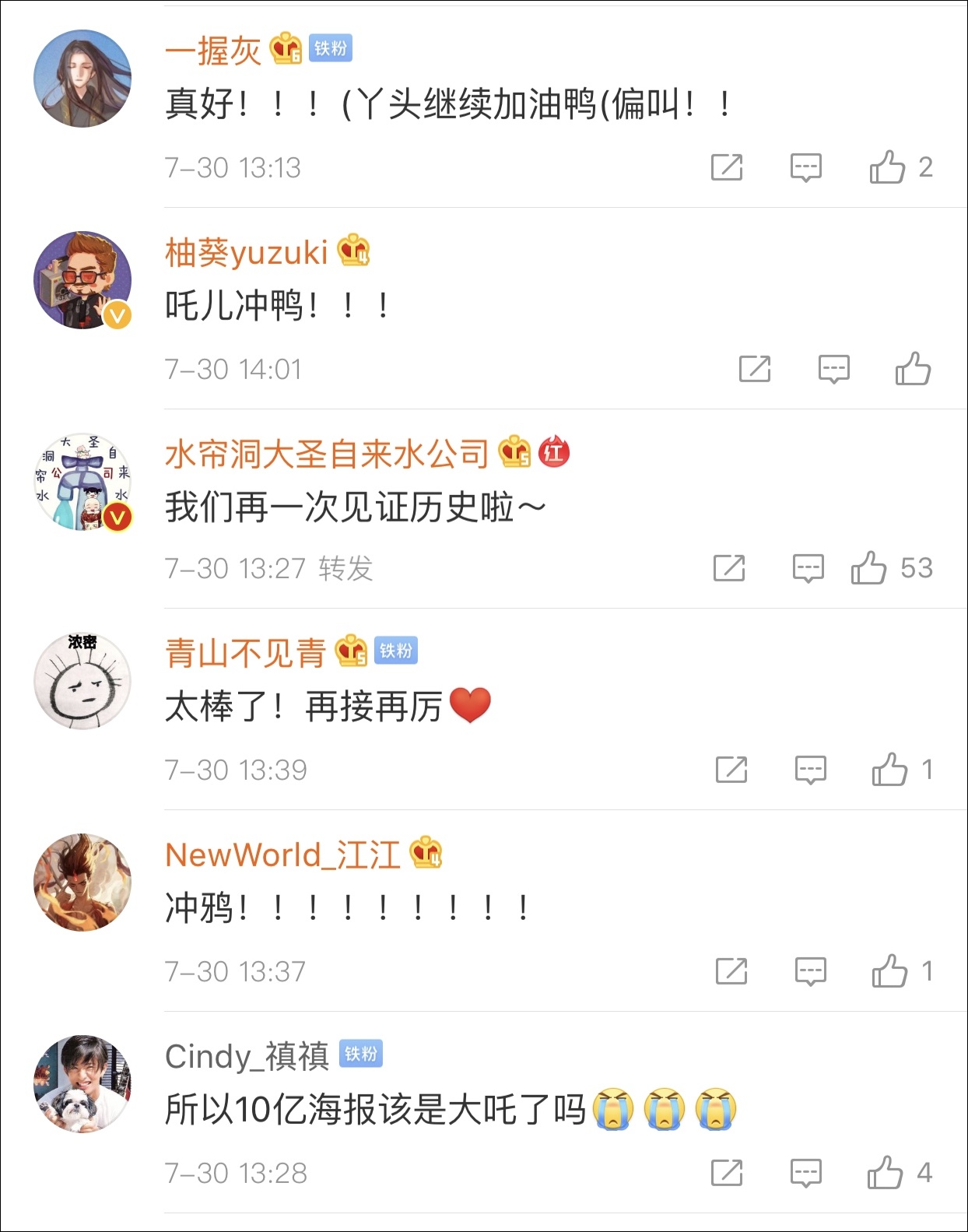Open 水帘洞大圣自来水公司's profile avatar
968x1232 pixels.
(x=82, y=482)
